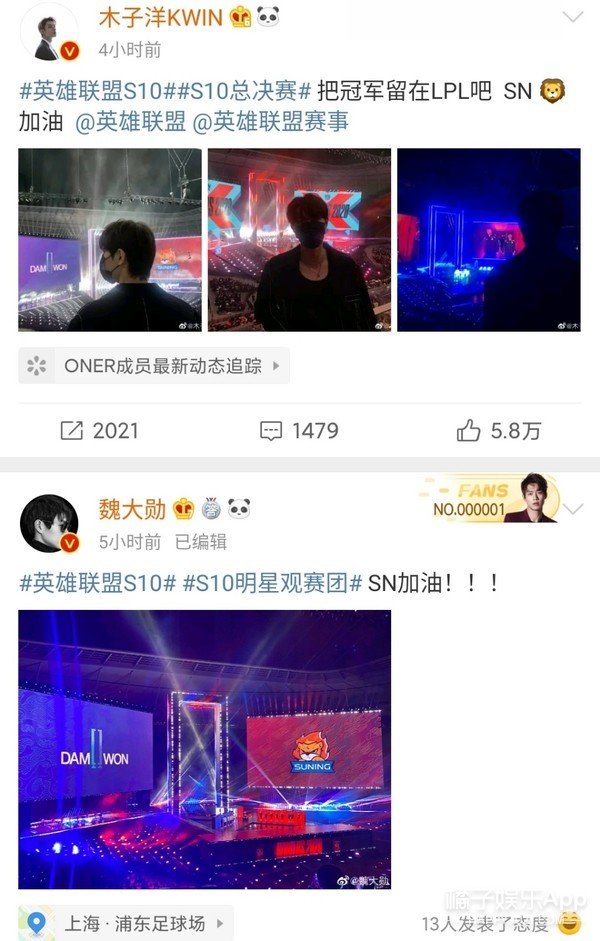600x941 pixels.
Task: View the first photo in 木子洋KWIN's post
Action: coord(109,240)
